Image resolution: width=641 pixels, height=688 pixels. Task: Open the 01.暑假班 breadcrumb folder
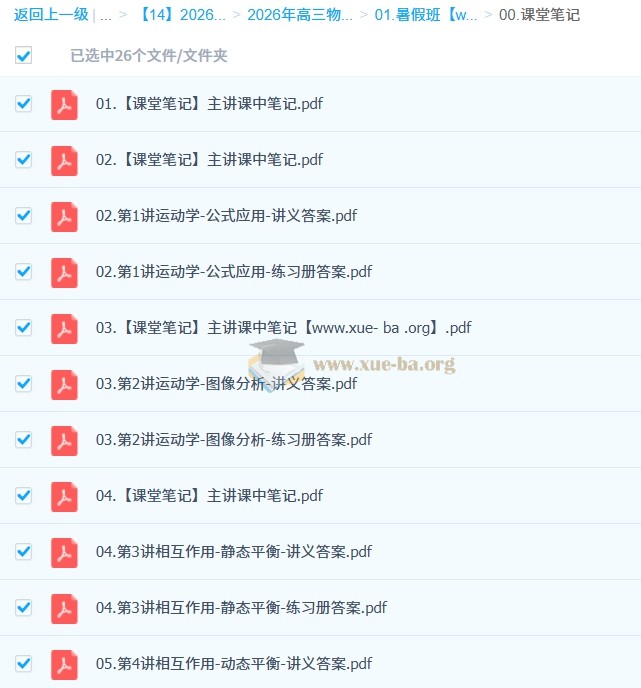[425, 15]
